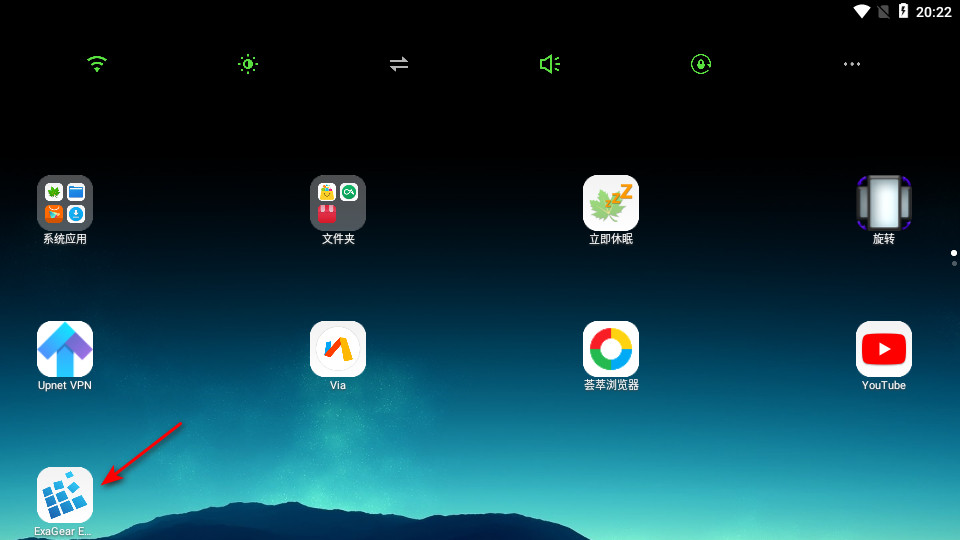Toggle the Wi-Fi quick setting

[97, 64]
